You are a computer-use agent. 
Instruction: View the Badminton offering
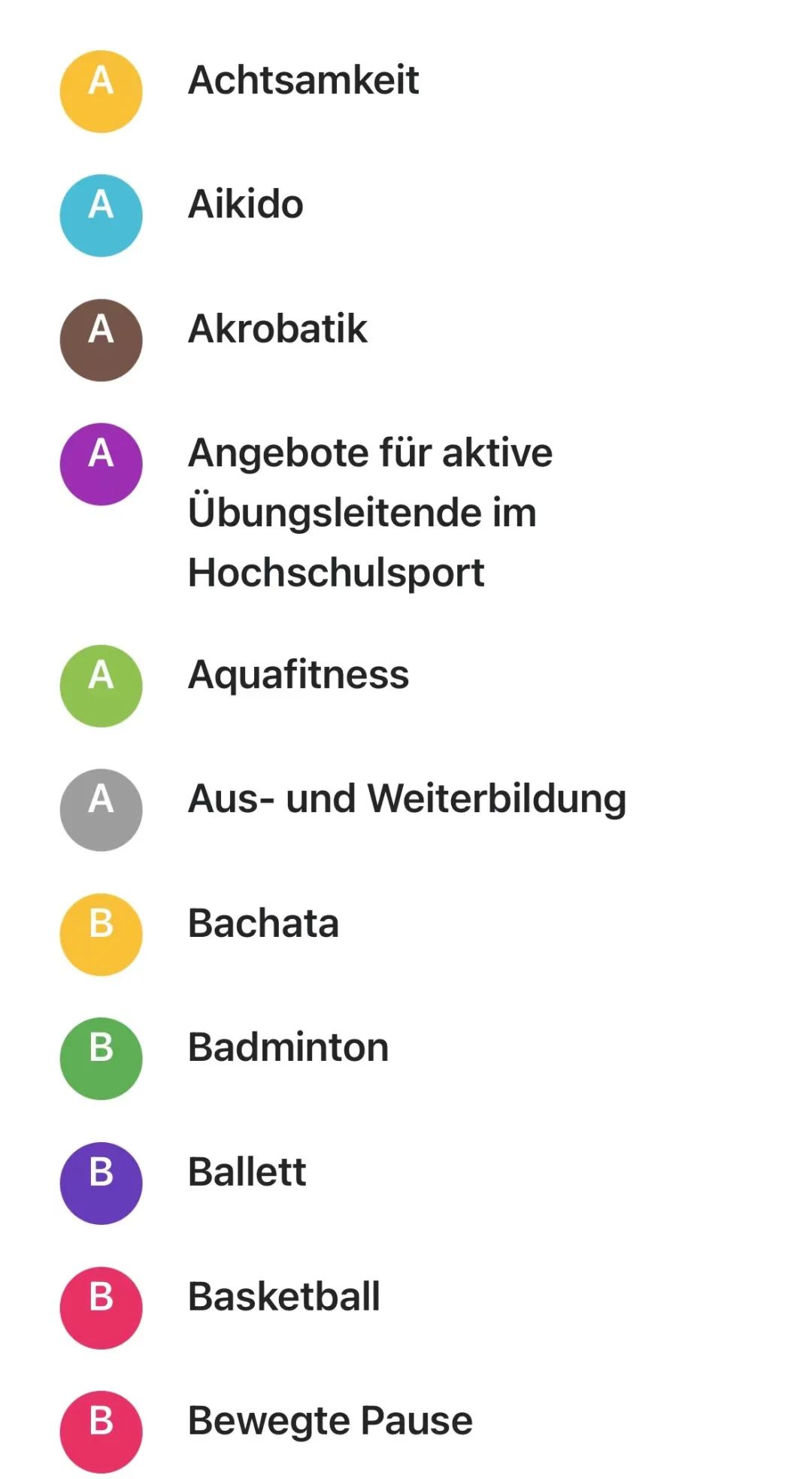pos(288,1048)
